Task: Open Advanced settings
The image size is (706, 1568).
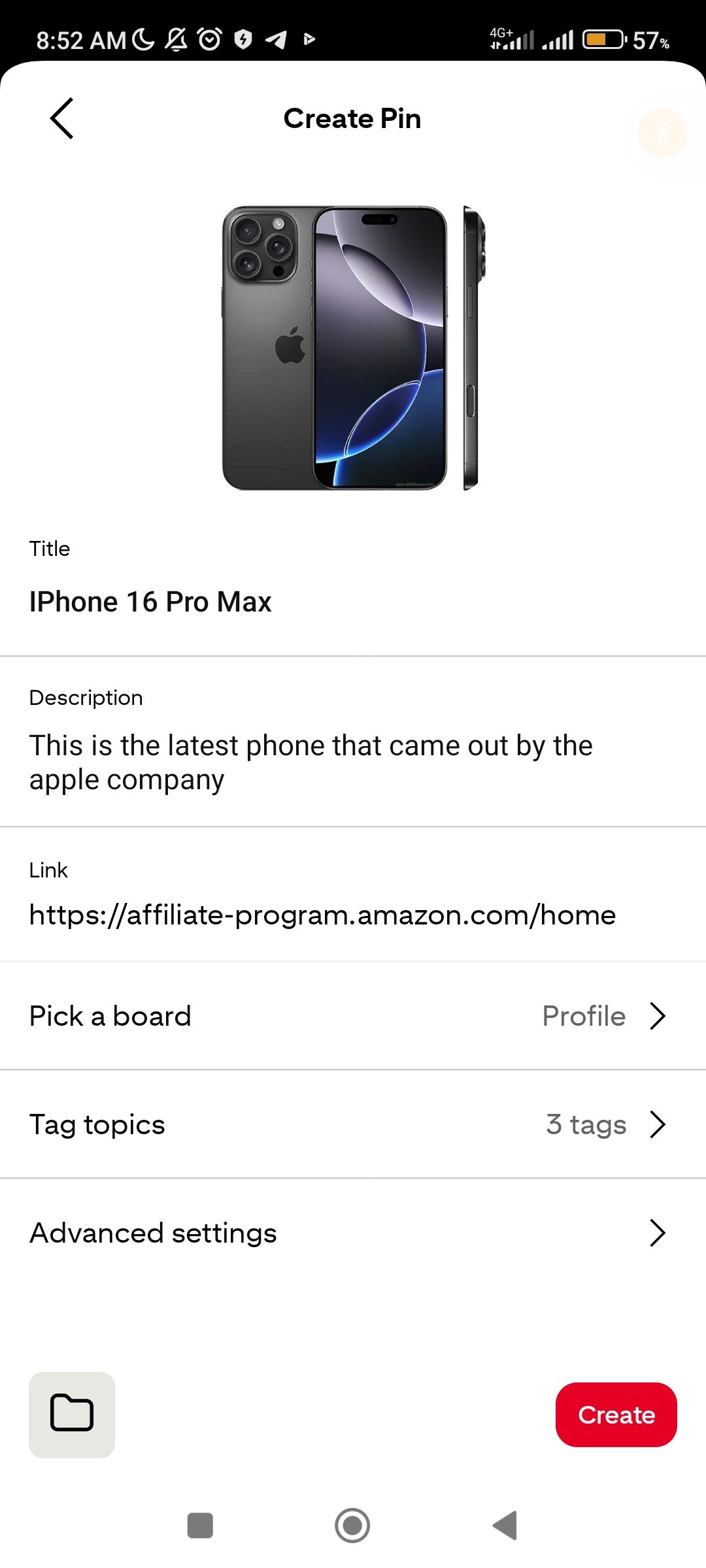Action: coord(353,1233)
